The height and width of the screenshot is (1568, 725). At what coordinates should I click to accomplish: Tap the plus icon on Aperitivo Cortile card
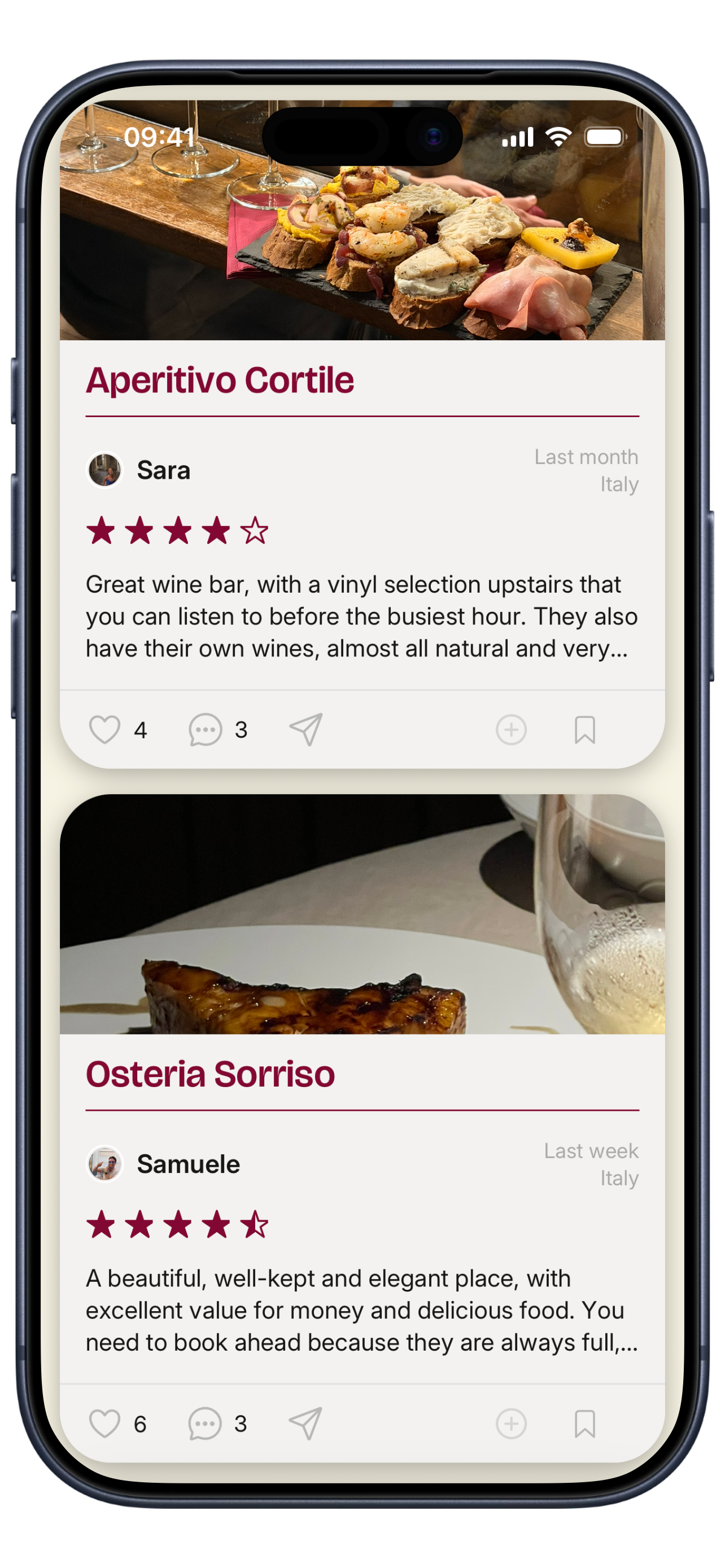coord(512,729)
